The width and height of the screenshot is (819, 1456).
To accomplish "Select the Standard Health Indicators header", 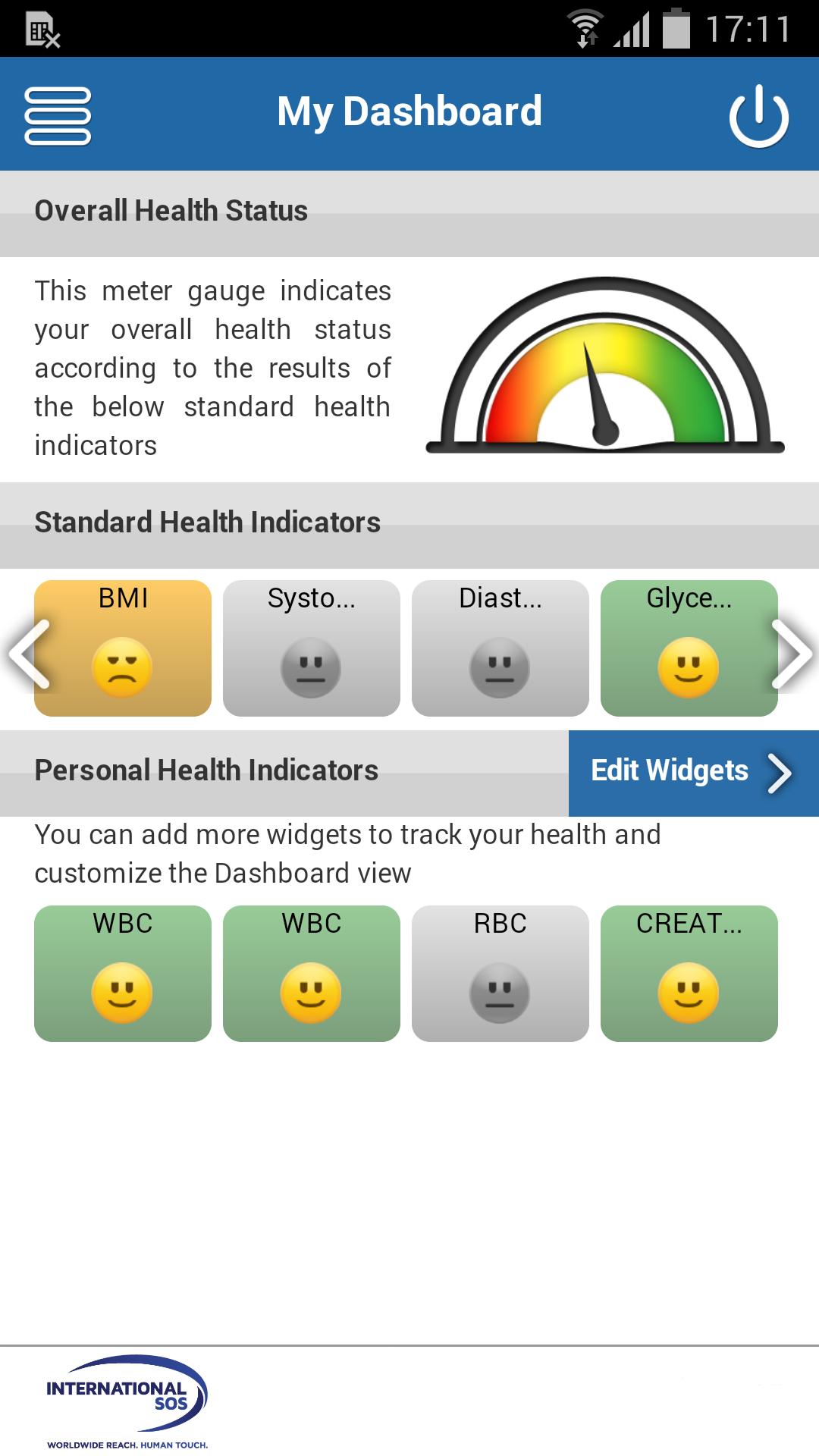I will coord(209,522).
